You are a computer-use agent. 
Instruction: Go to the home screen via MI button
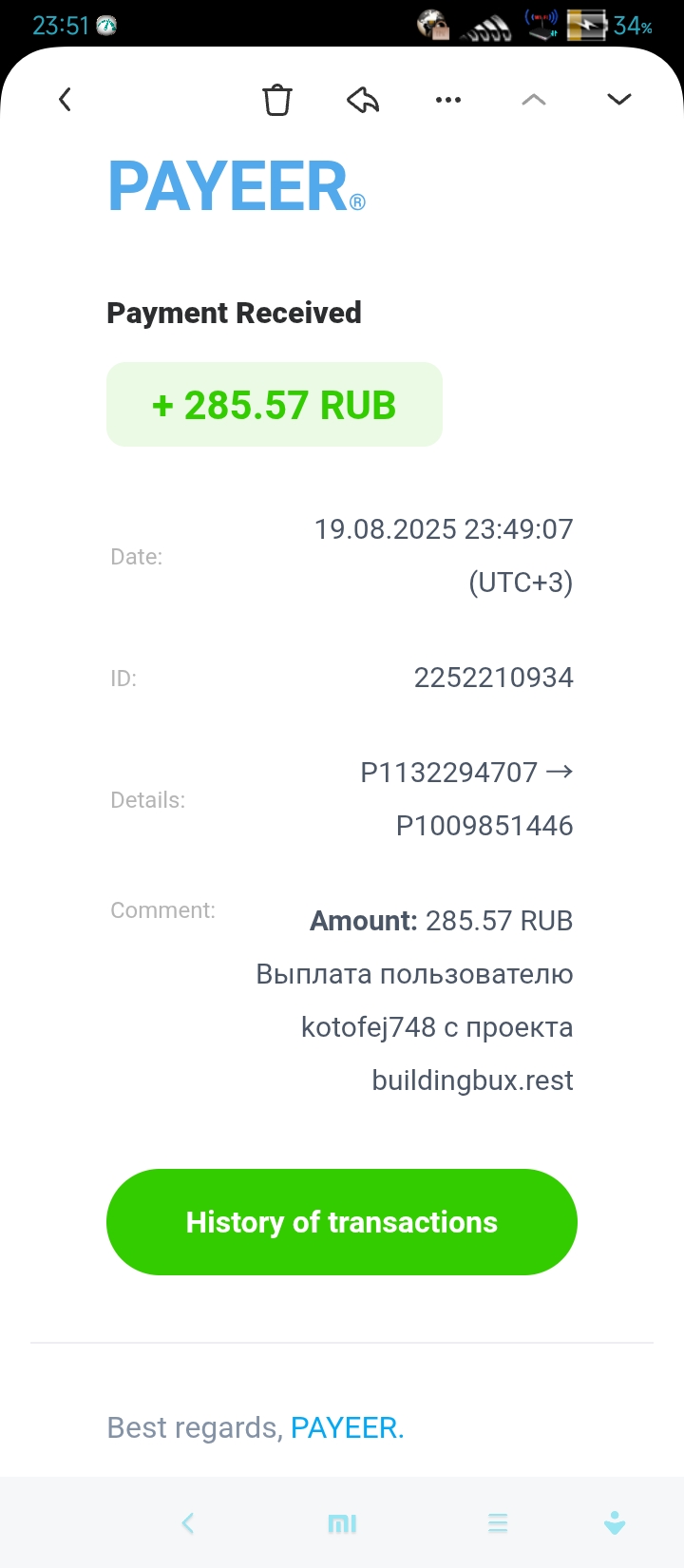pyautogui.click(x=342, y=1523)
